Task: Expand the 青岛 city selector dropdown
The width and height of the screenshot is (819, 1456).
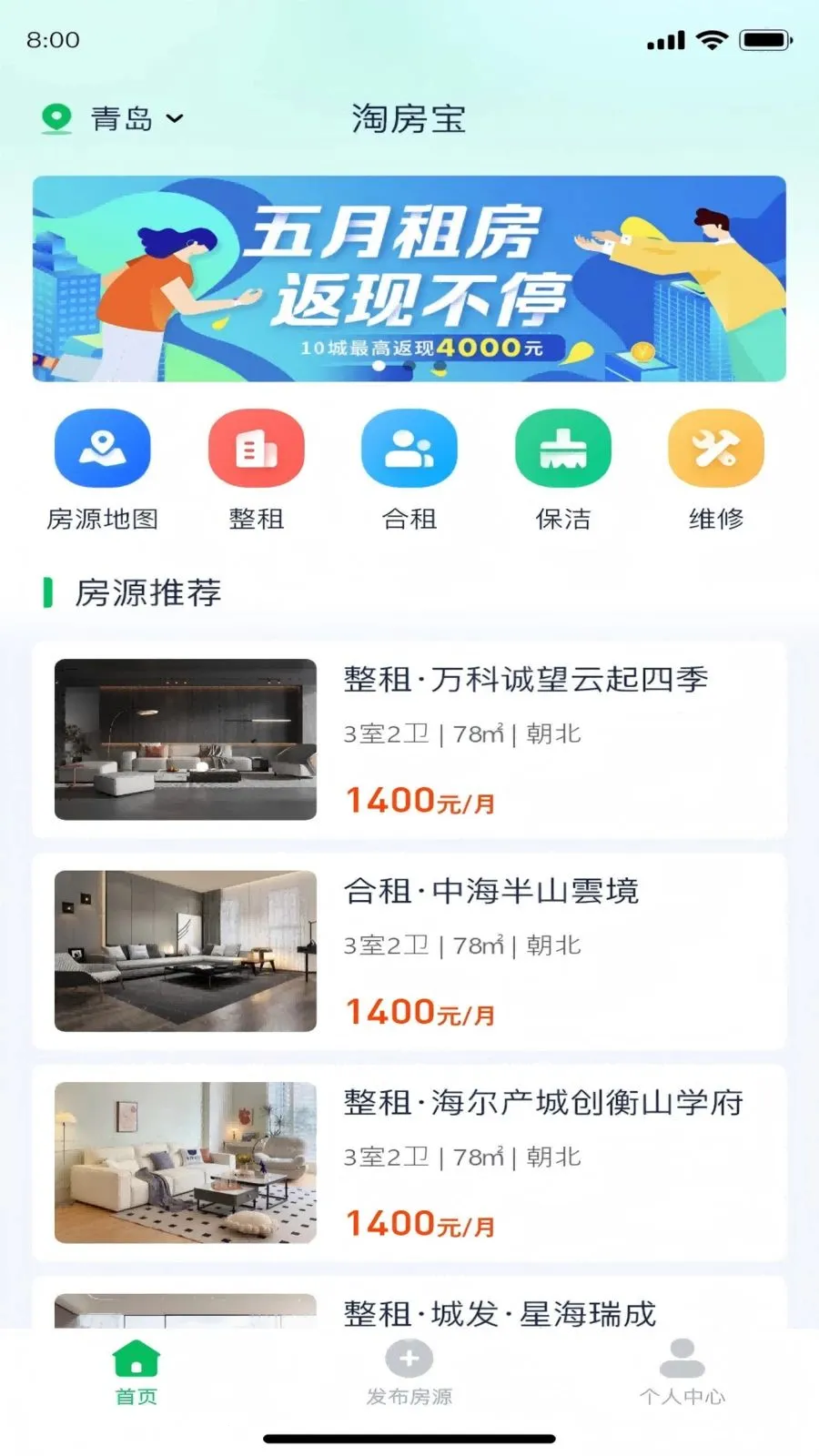Action: [x=120, y=118]
